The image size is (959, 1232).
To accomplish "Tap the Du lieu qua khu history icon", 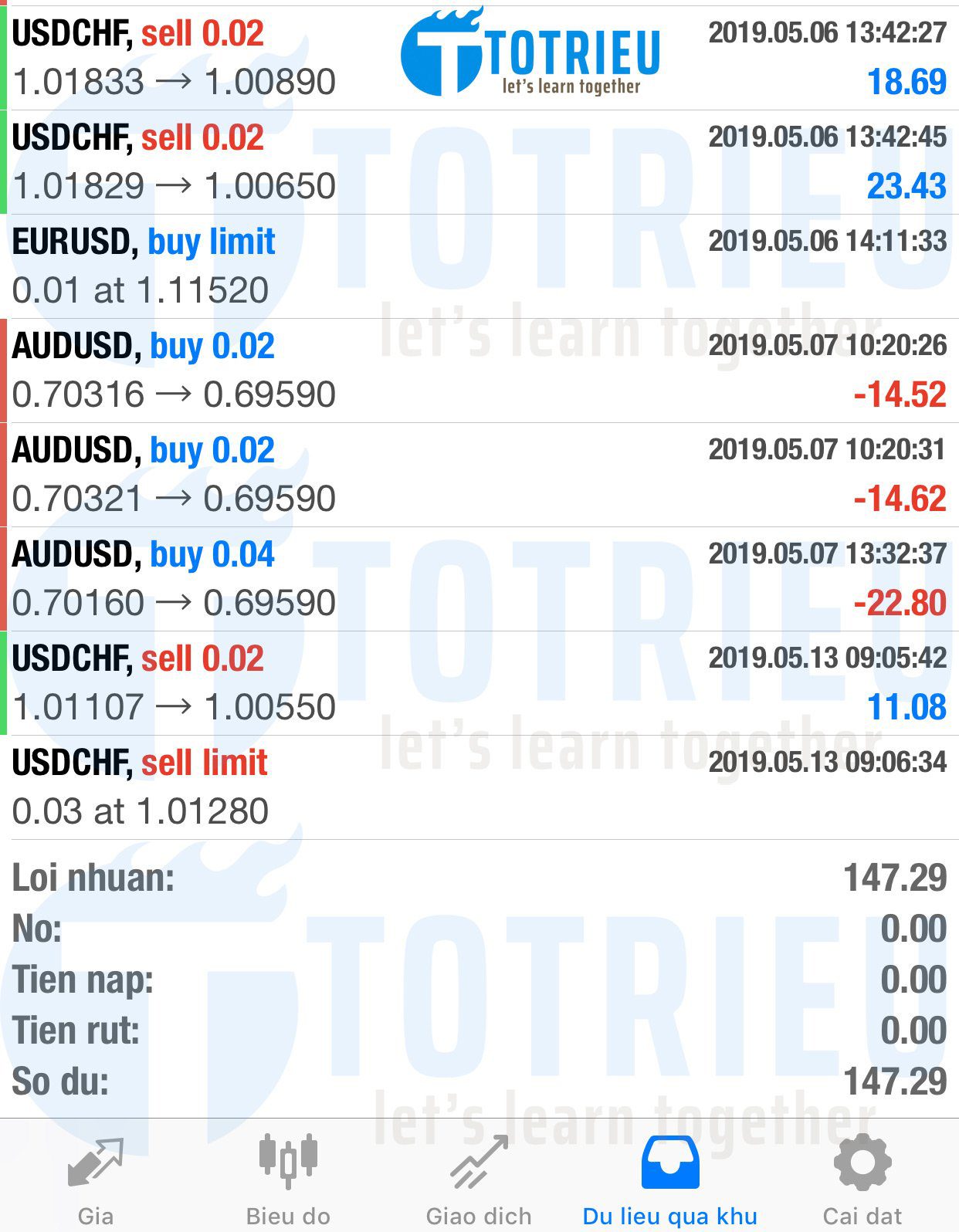I will [672, 1166].
